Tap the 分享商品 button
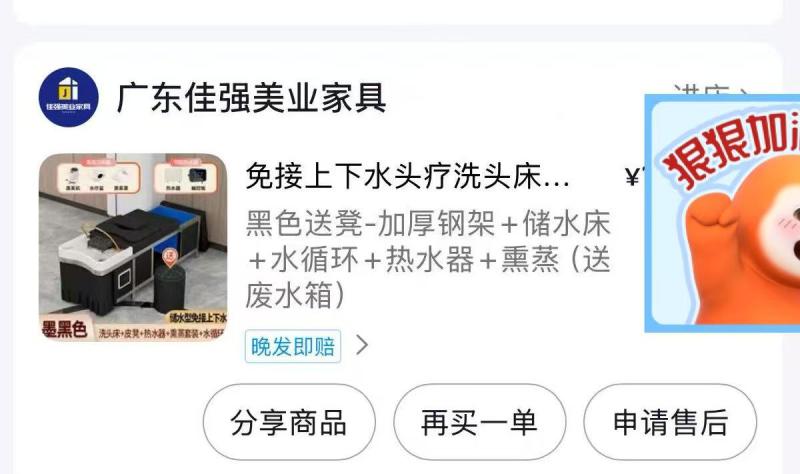This screenshot has height=474, width=800. [288, 422]
